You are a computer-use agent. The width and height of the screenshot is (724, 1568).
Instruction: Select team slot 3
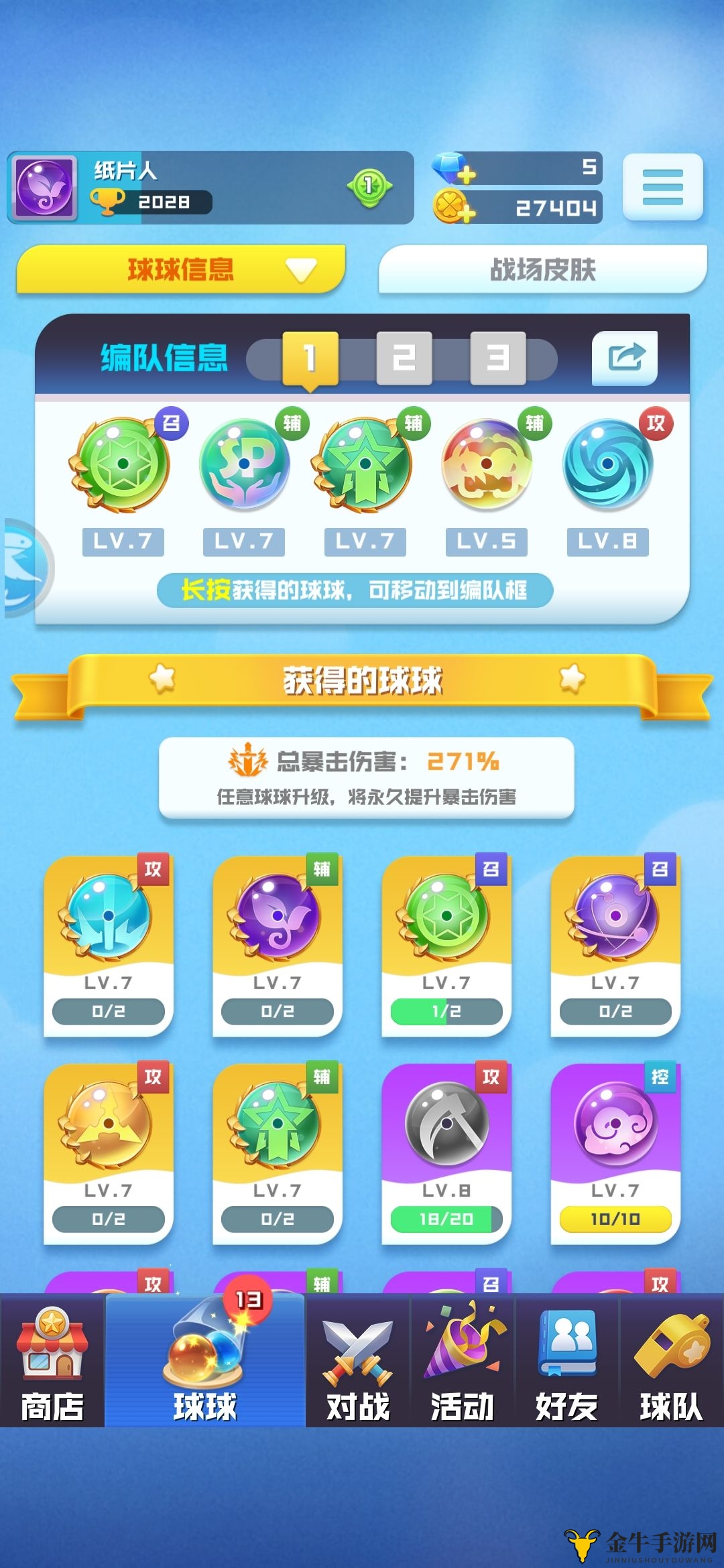[497, 358]
